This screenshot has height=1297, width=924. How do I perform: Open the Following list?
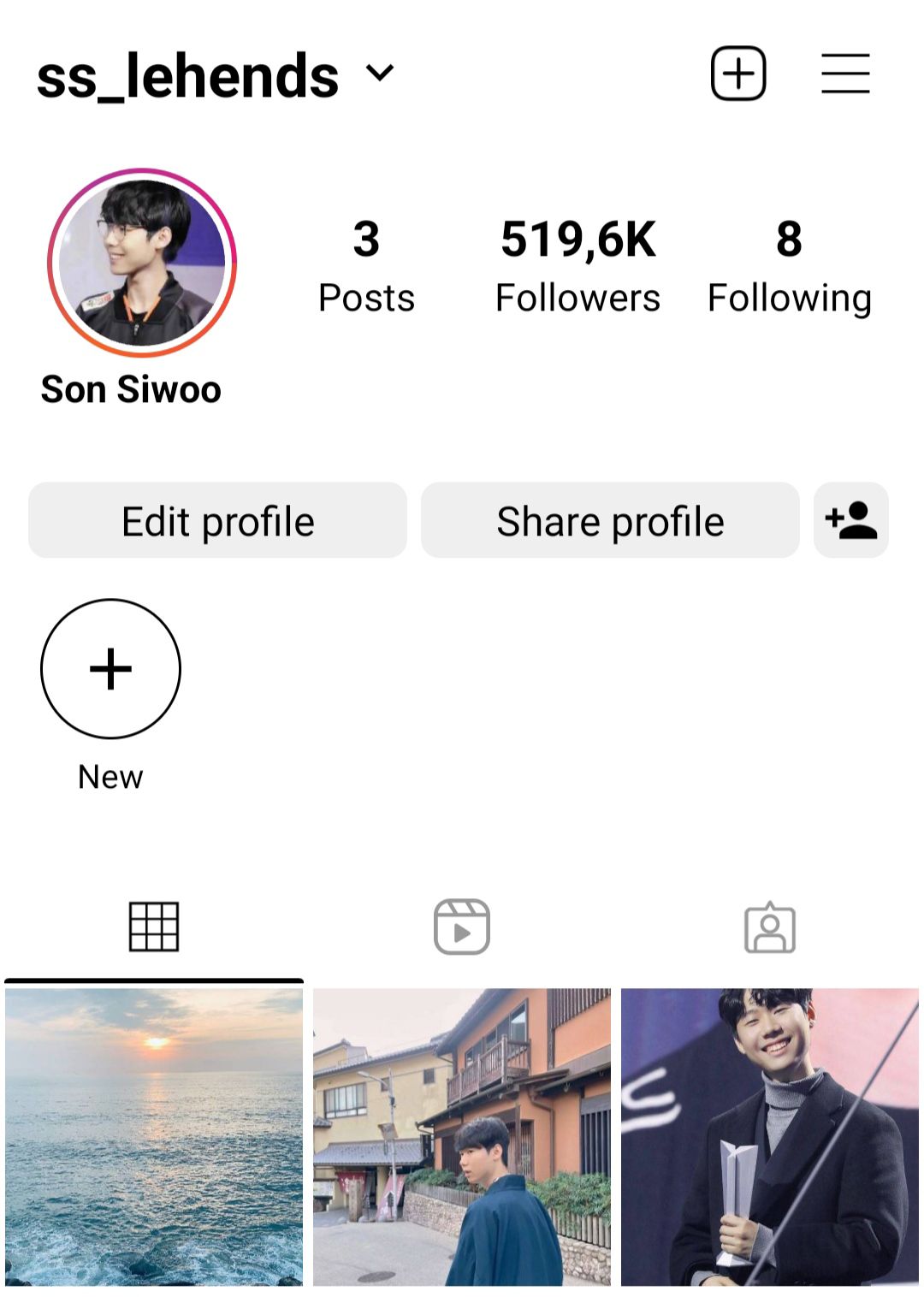[x=789, y=265]
